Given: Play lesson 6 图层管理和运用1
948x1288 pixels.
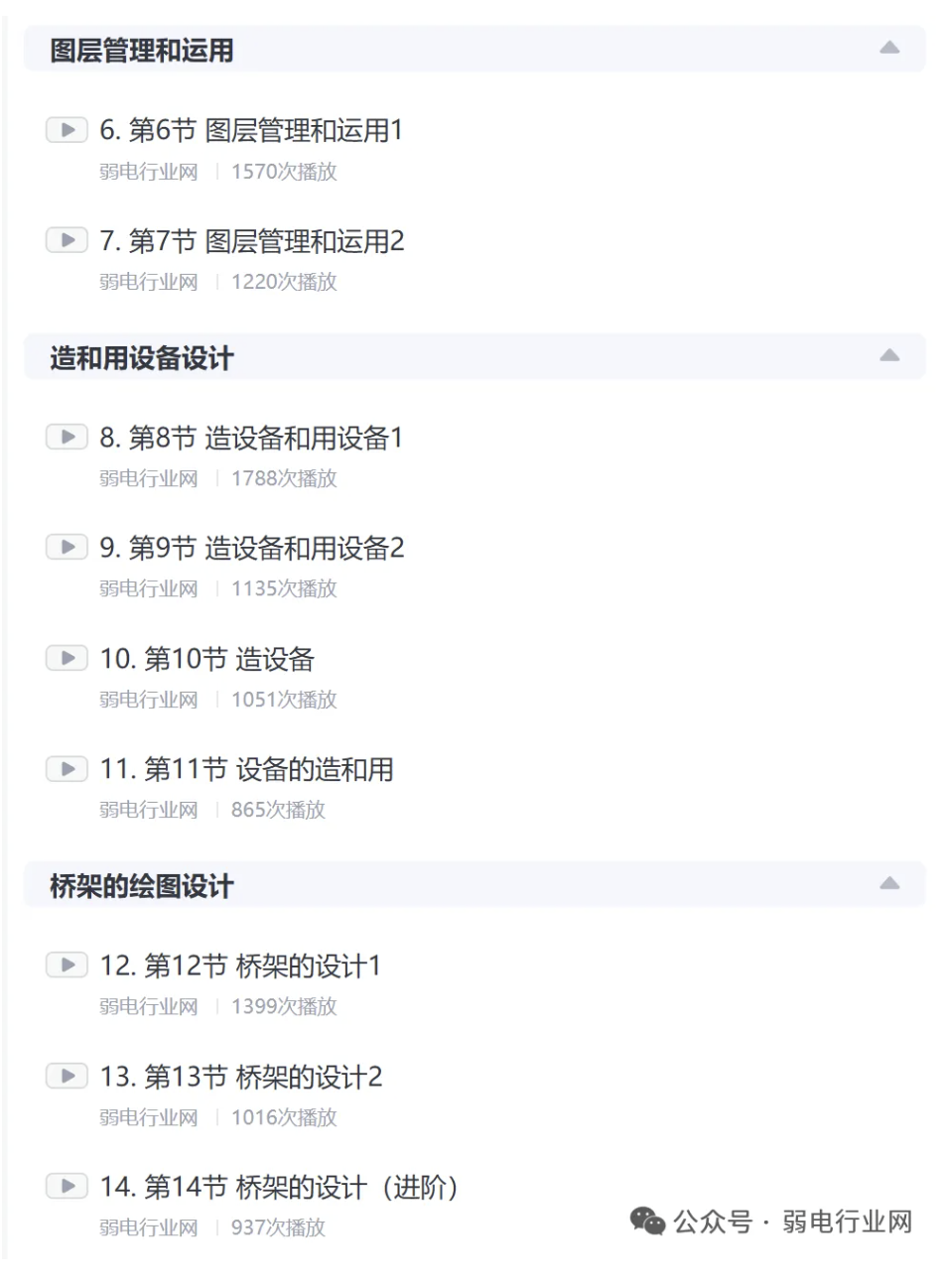Looking at the screenshot, I should tap(67, 130).
